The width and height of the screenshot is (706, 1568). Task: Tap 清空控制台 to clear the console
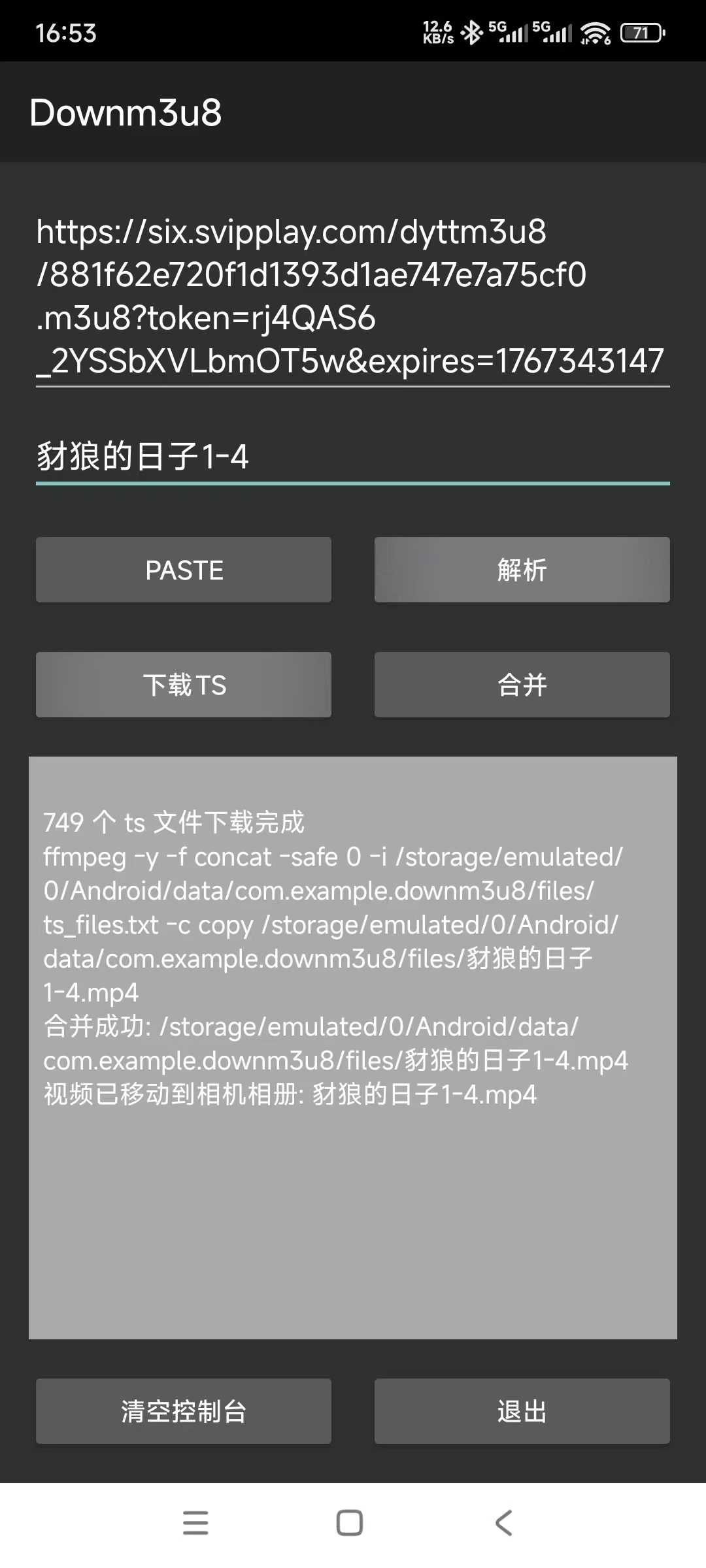[184, 1411]
